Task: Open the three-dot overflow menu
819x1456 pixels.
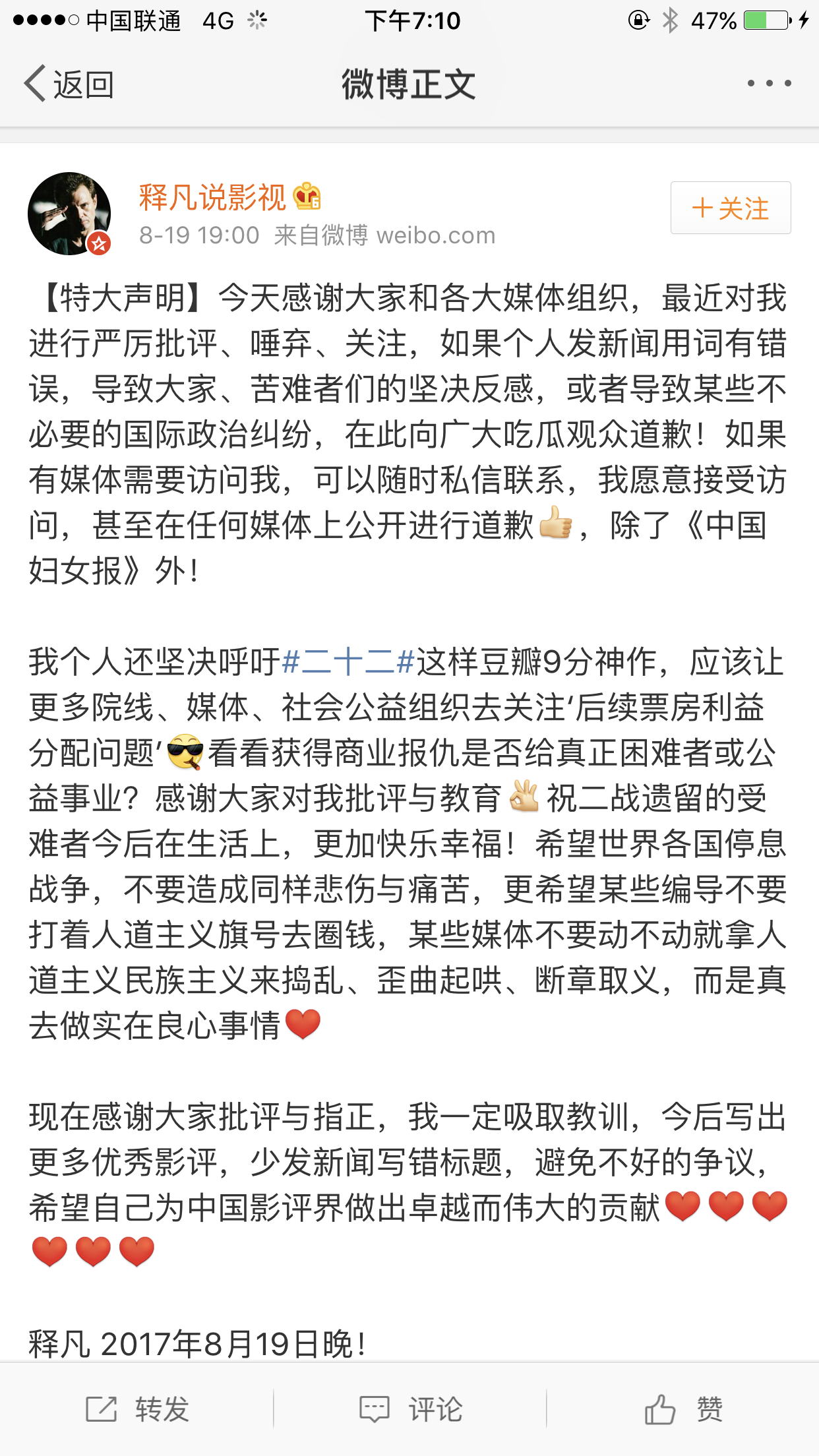Action: coord(769,84)
